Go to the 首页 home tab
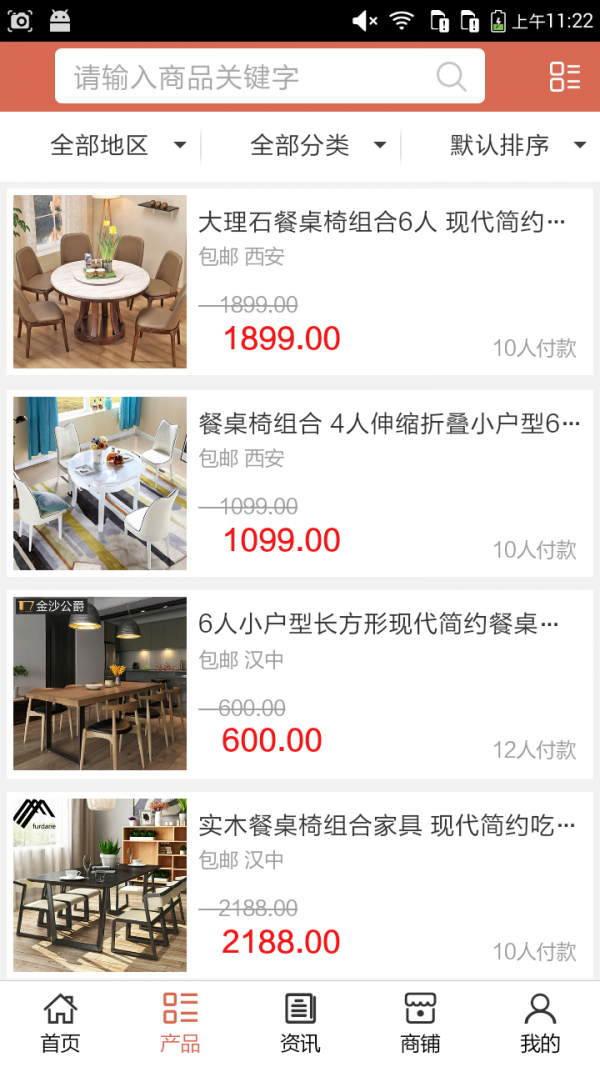Viewport: 600px width, 1067px height. (x=60, y=1023)
